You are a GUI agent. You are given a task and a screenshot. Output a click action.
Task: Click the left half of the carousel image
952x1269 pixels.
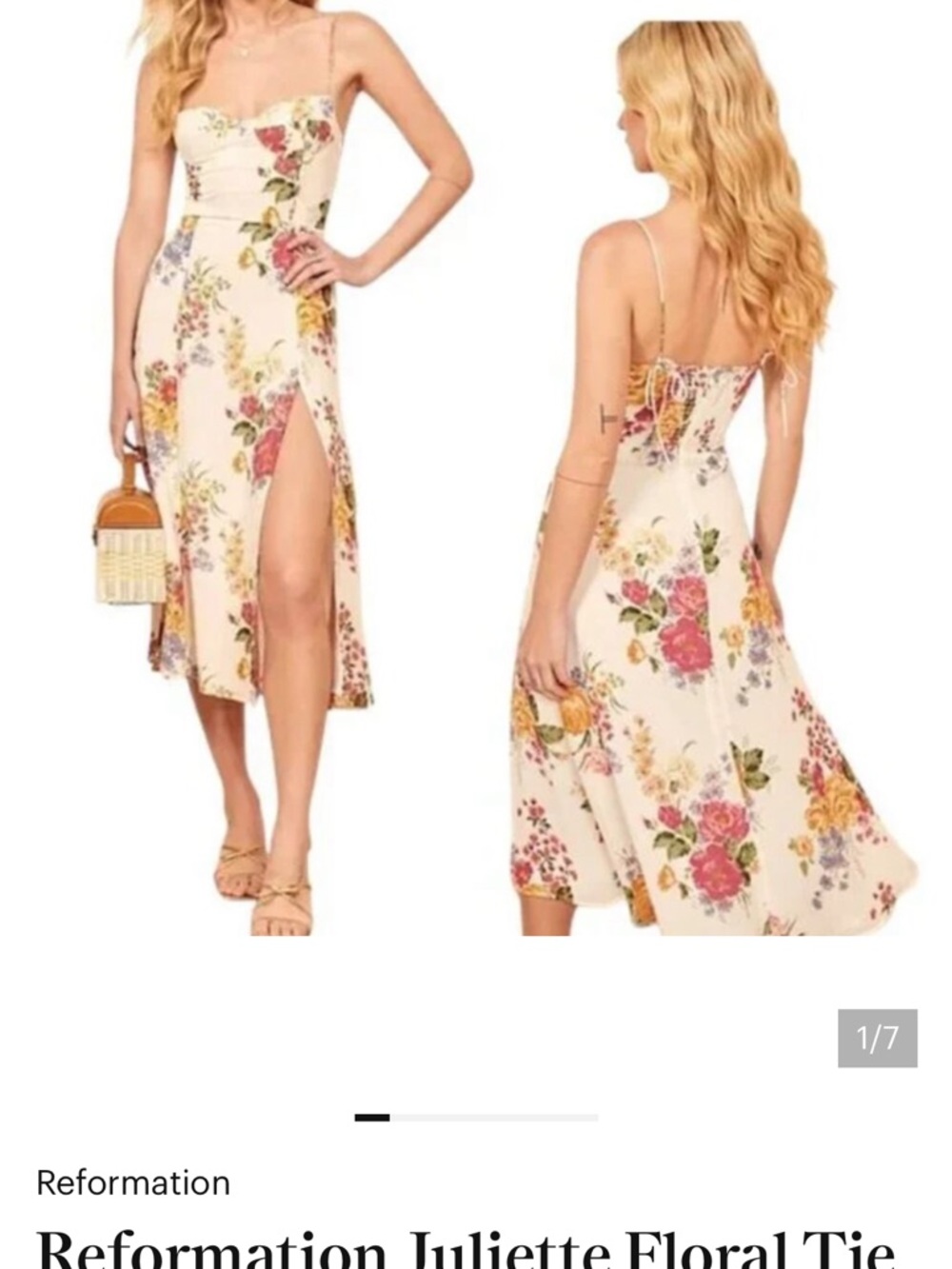[x=238, y=476]
